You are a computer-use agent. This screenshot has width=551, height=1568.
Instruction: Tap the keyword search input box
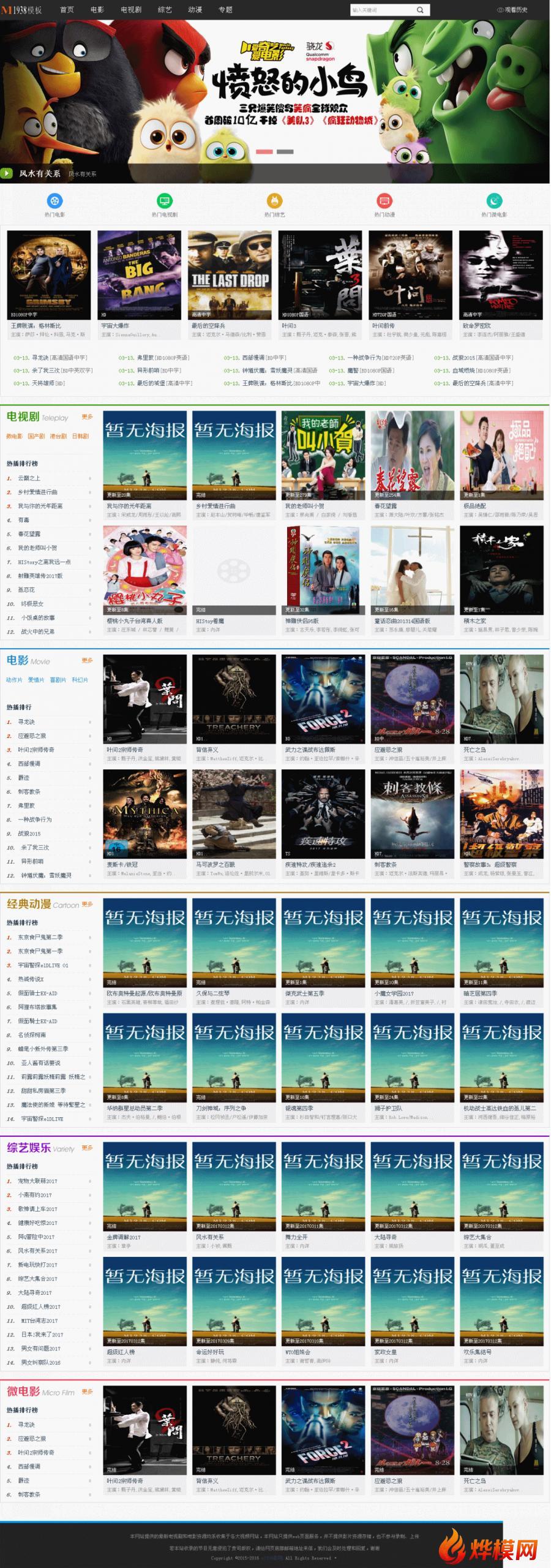[381, 10]
